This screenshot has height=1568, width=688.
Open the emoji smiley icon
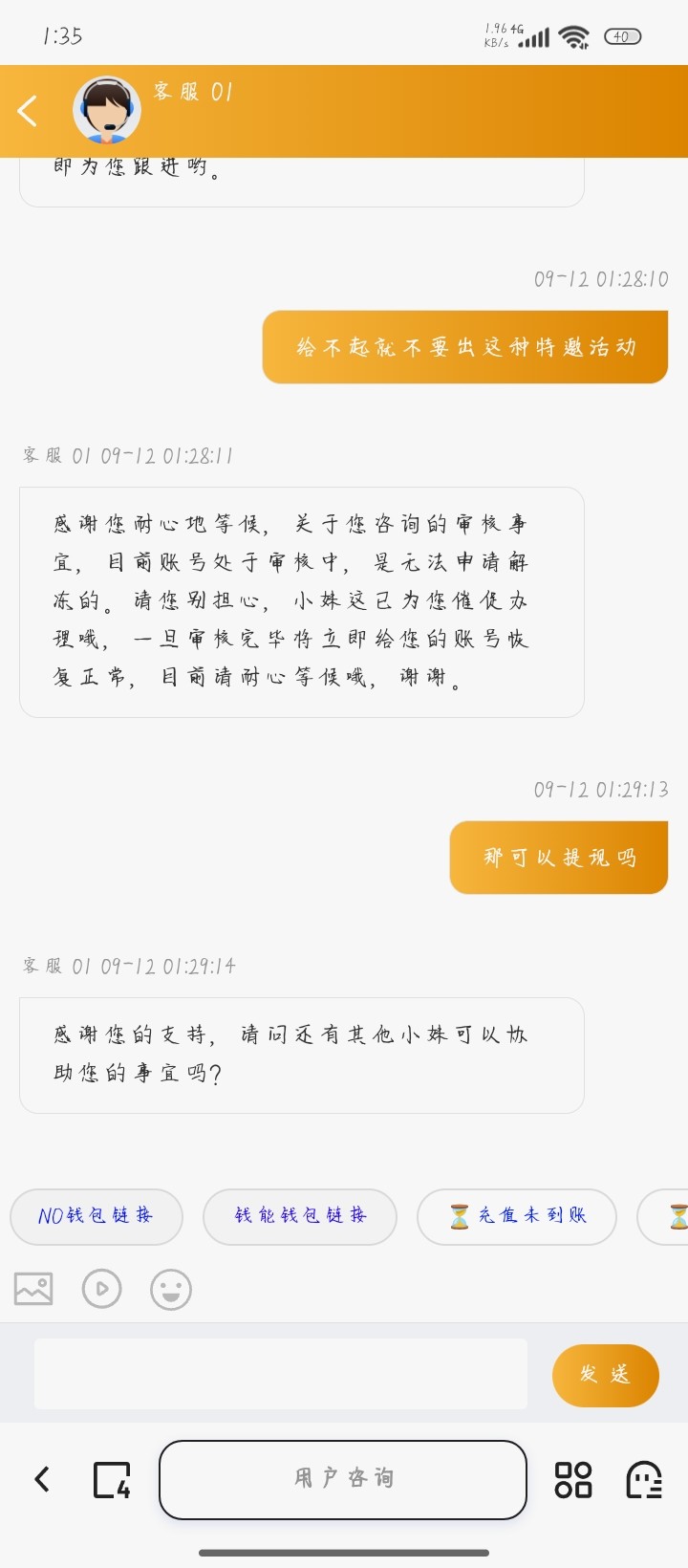[x=170, y=1289]
